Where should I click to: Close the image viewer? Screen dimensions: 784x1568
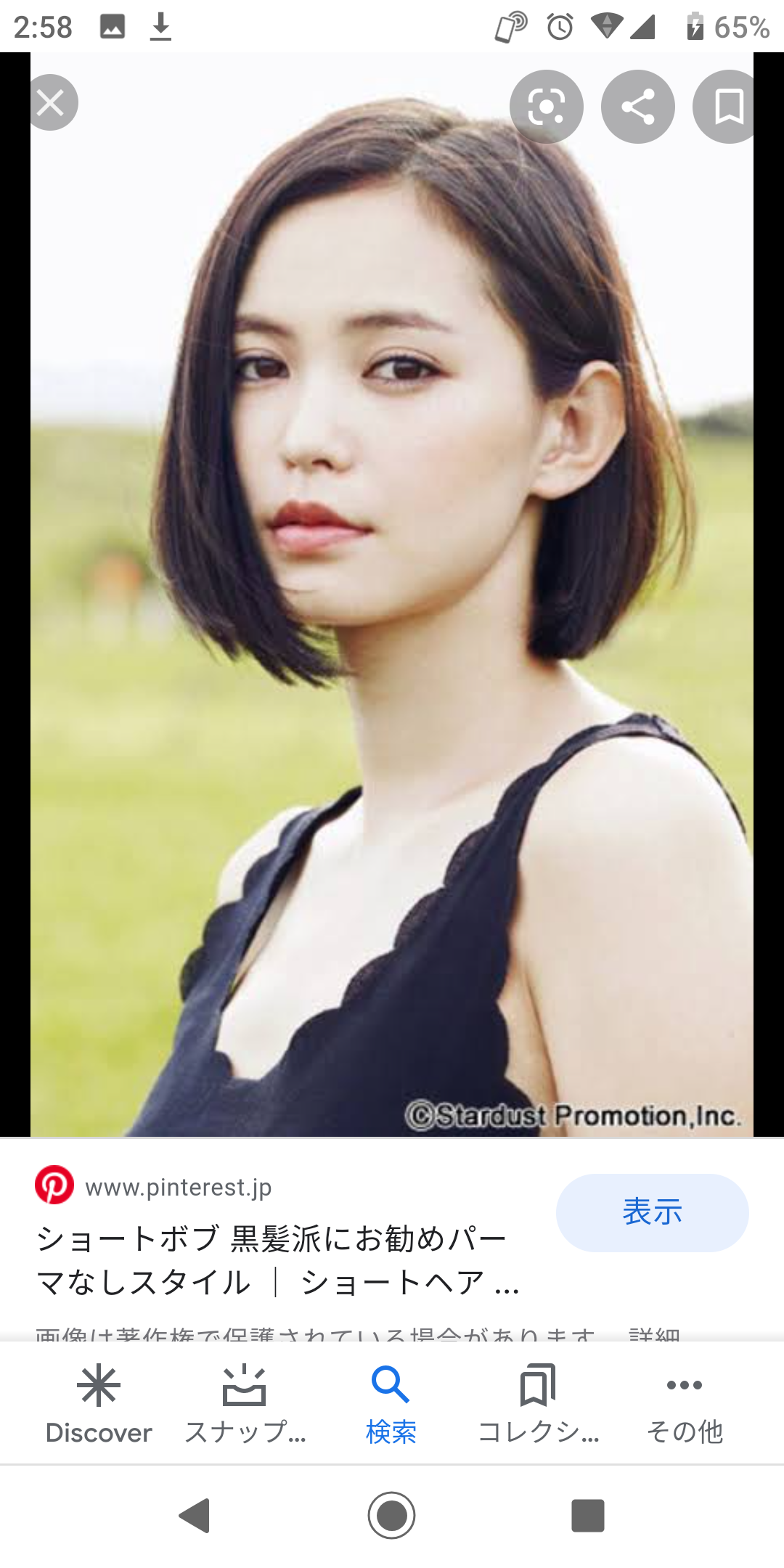click(x=51, y=103)
